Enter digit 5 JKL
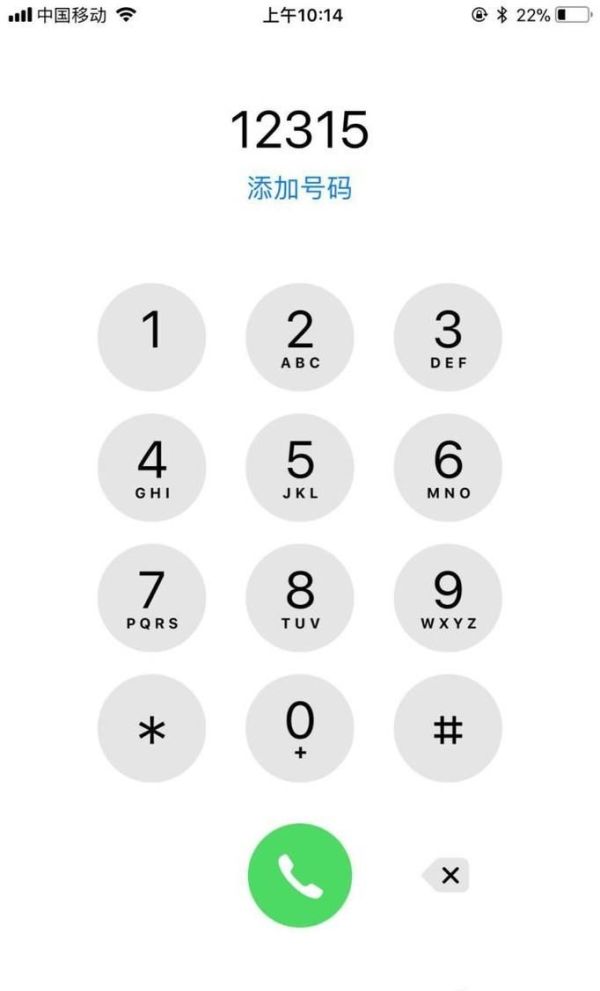The height and width of the screenshot is (991, 600). tap(300, 467)
